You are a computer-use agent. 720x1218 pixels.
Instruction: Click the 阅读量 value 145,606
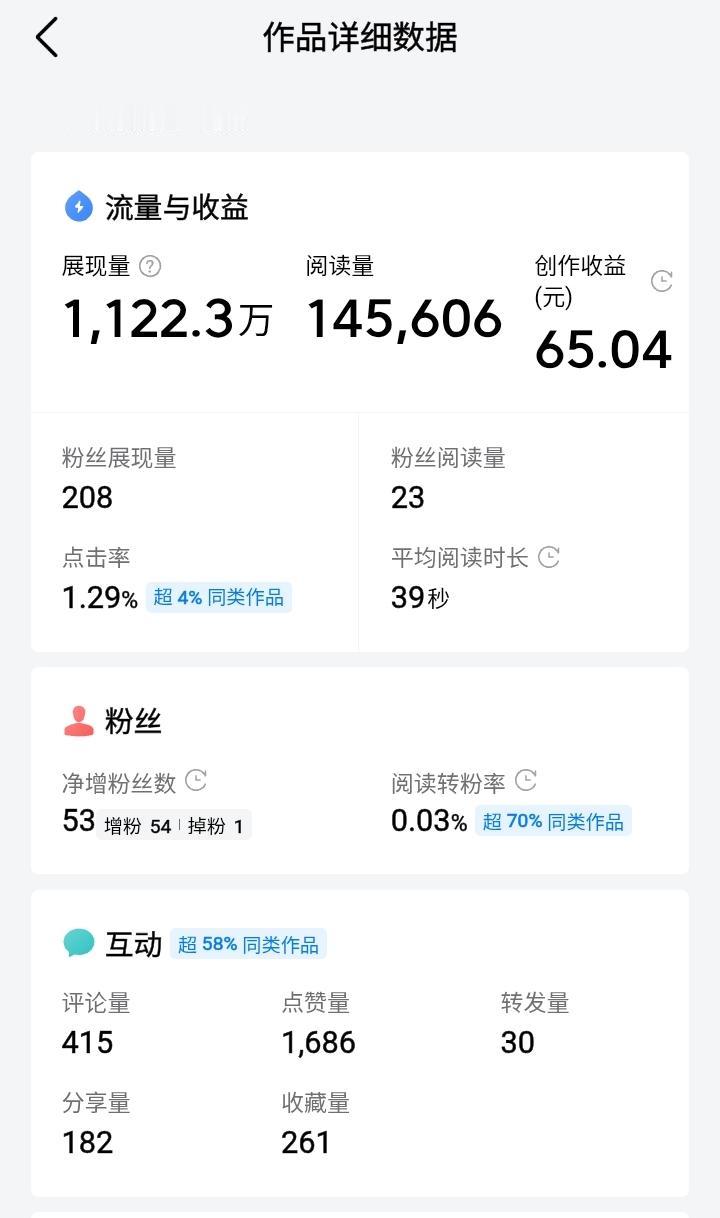(x=403, y=318)
